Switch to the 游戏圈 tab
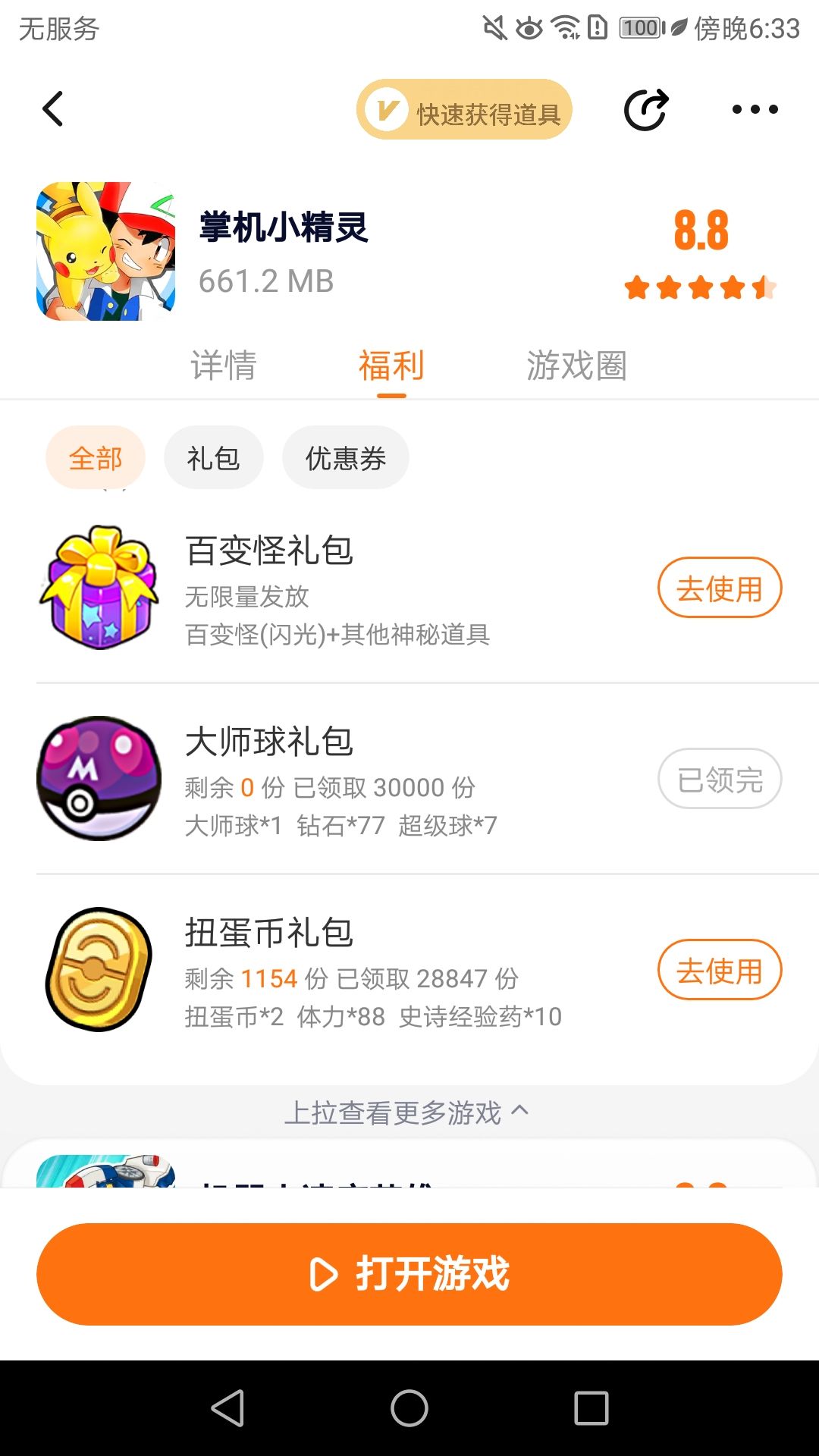The height and width of the screenshot is (1456, 819). click(576, 366)
